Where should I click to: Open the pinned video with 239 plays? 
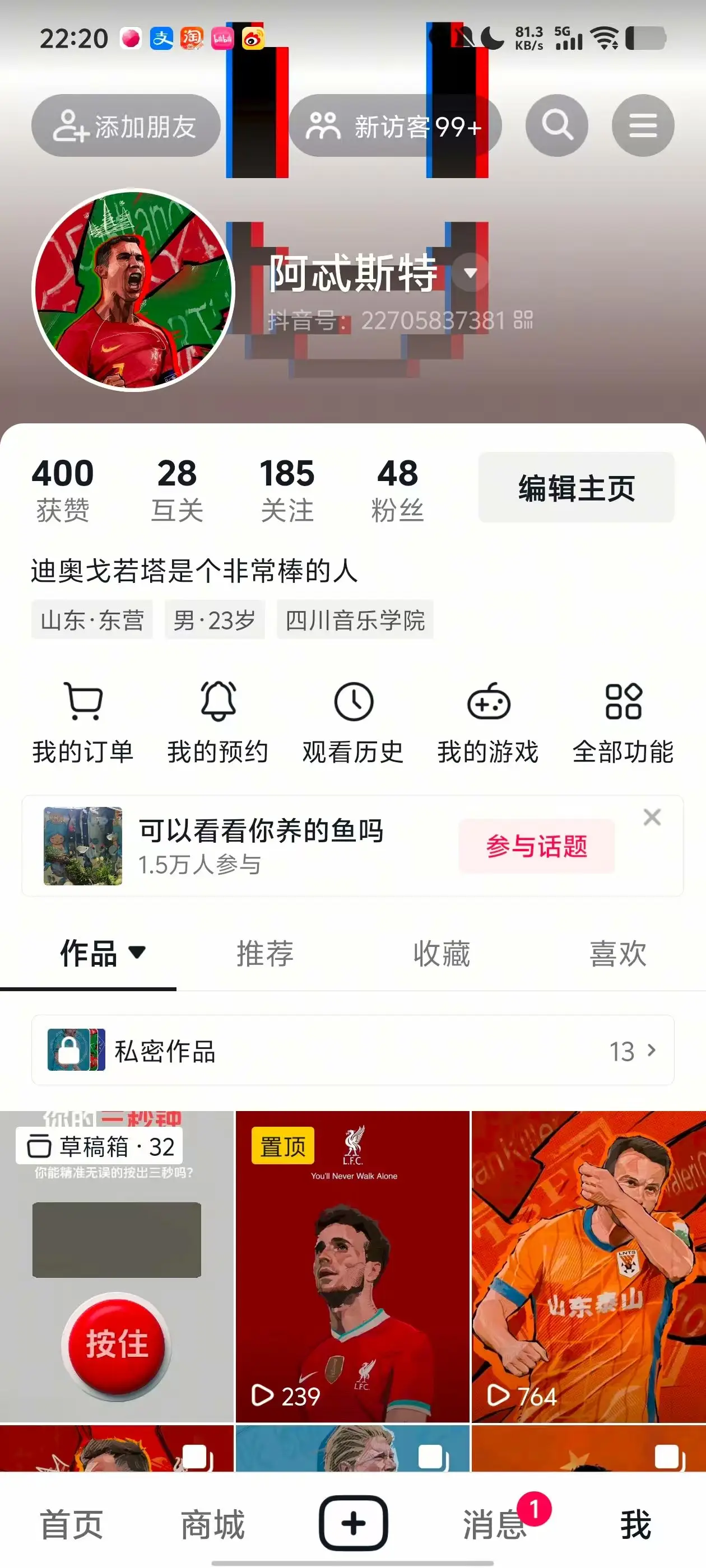(x=352, y=1267)
